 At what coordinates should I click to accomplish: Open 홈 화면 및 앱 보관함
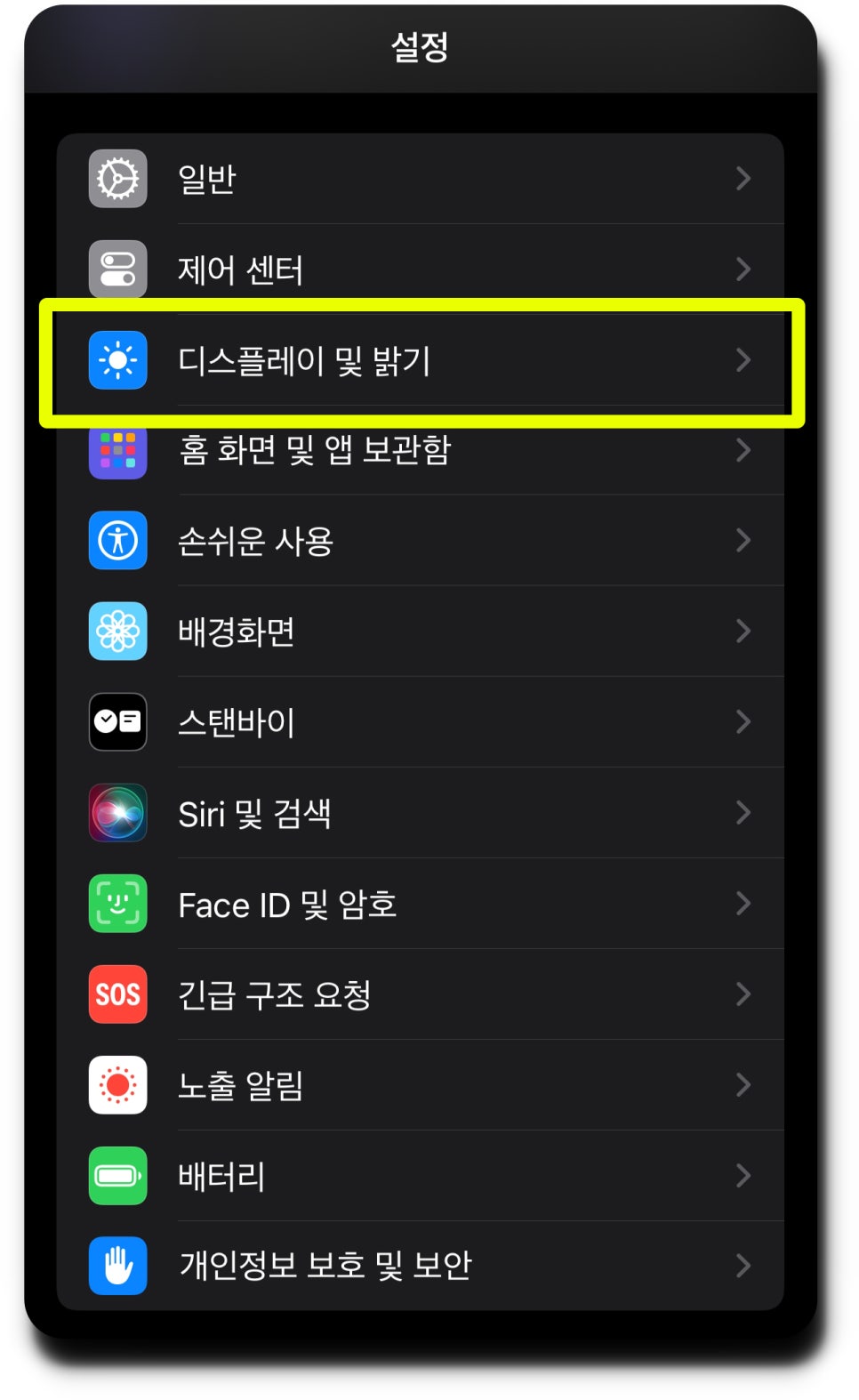click(x=420, y=451)
